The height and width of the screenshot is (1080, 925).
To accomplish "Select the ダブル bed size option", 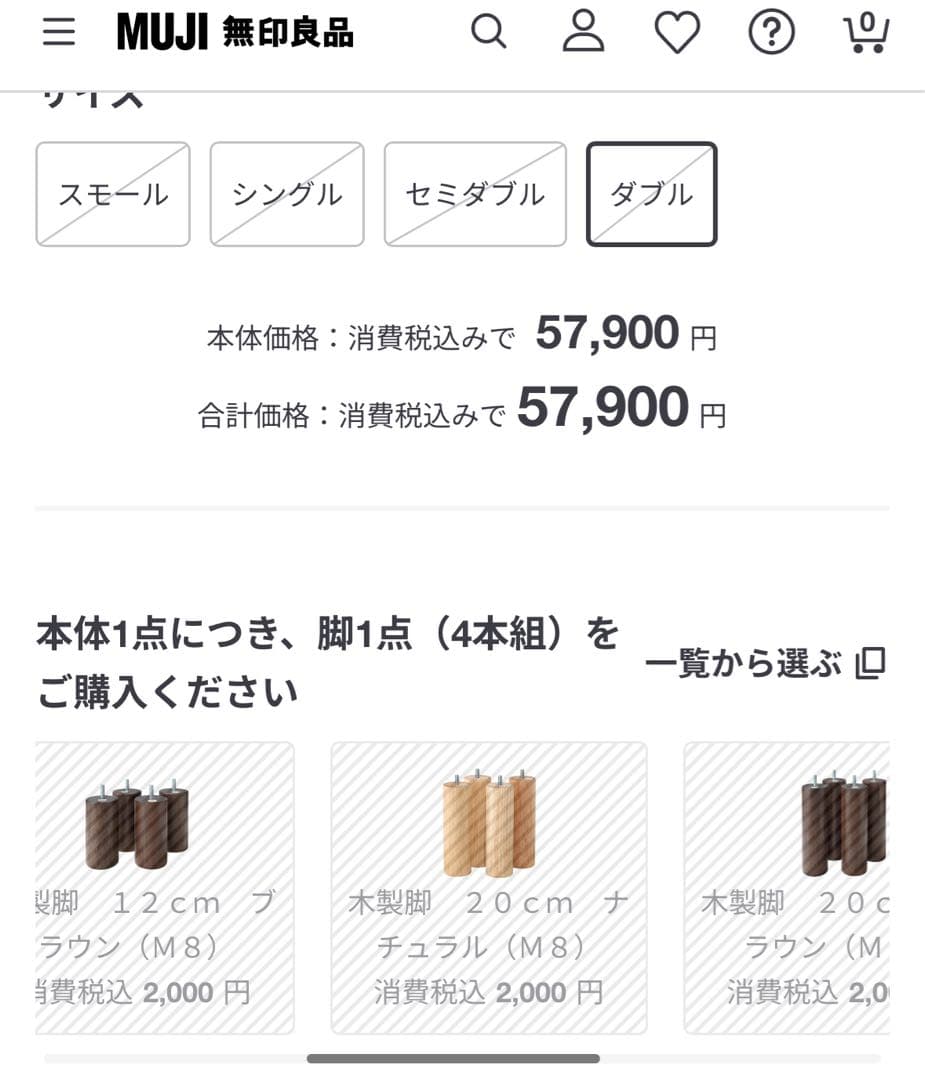I will click(652, 193).
